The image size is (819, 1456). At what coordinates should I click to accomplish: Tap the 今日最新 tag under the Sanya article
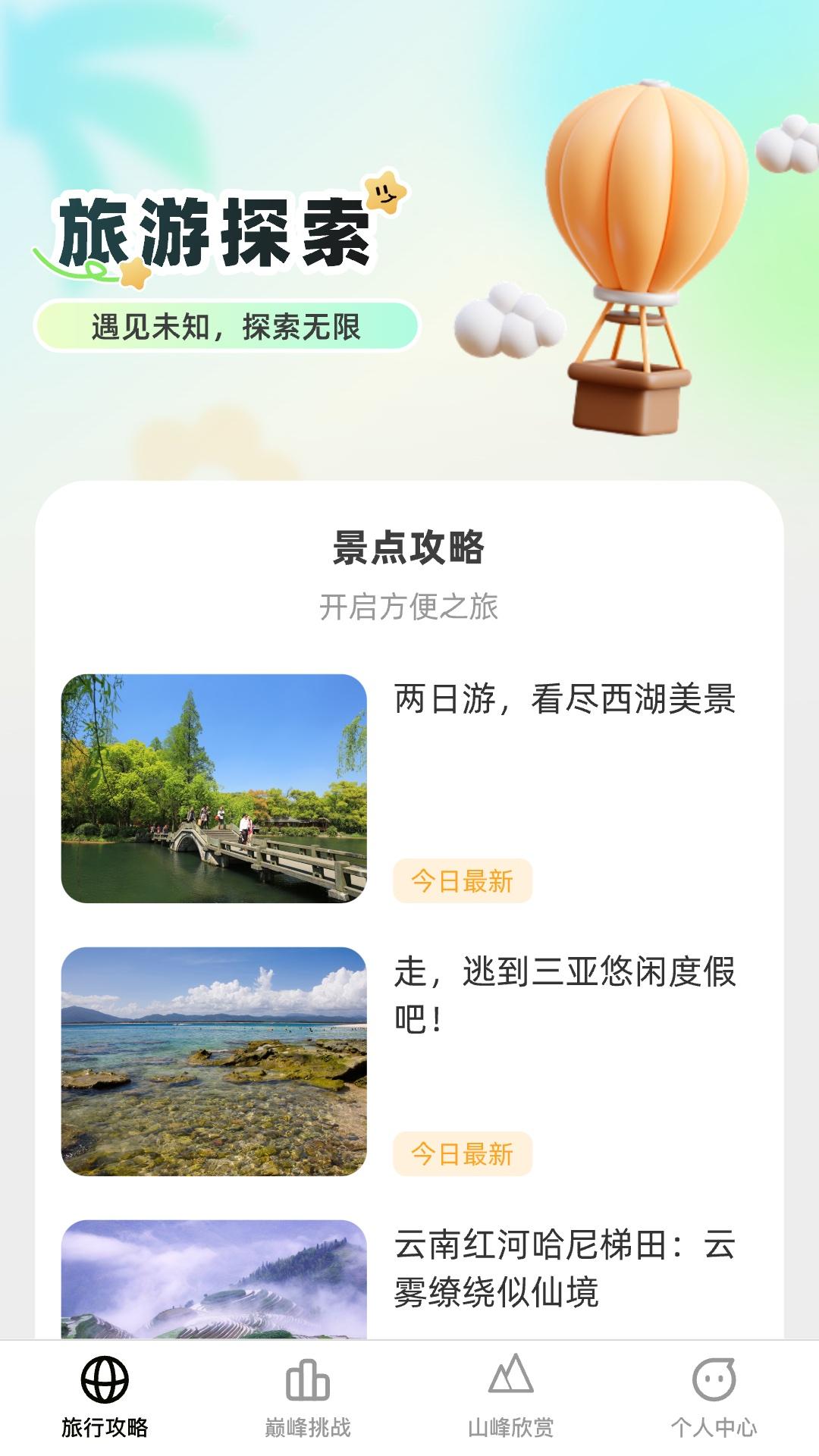[461, 1152]
